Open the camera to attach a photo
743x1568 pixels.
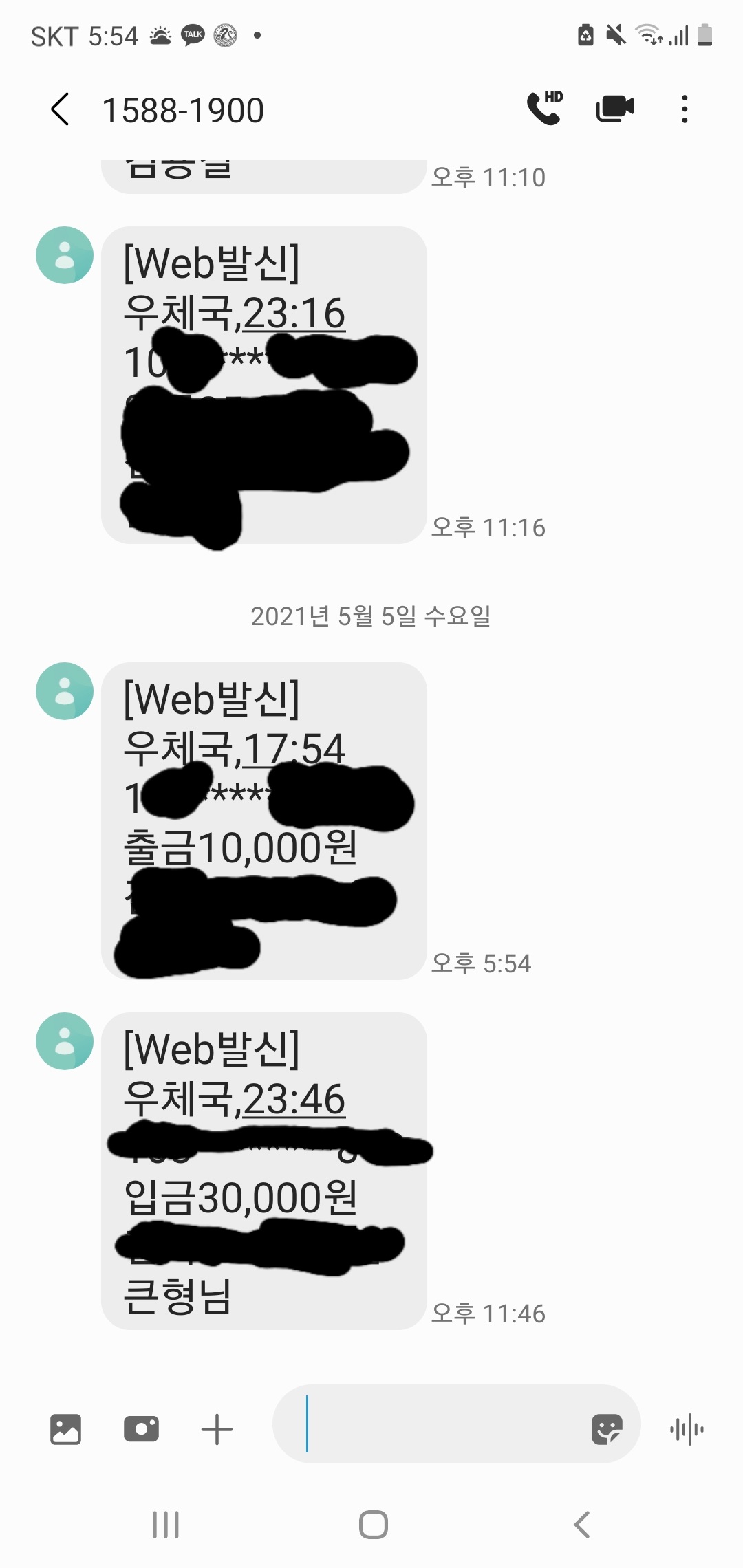click(141, 1429)
